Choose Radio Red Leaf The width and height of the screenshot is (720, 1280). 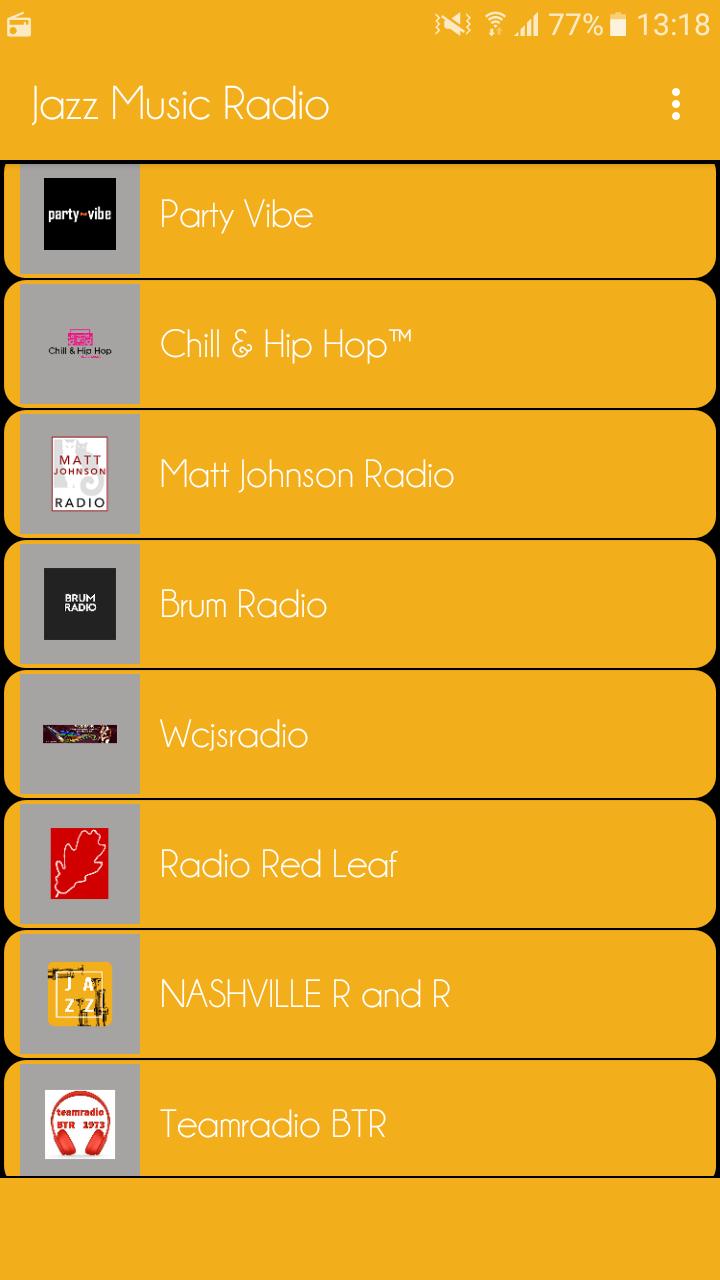click(360, 865)
